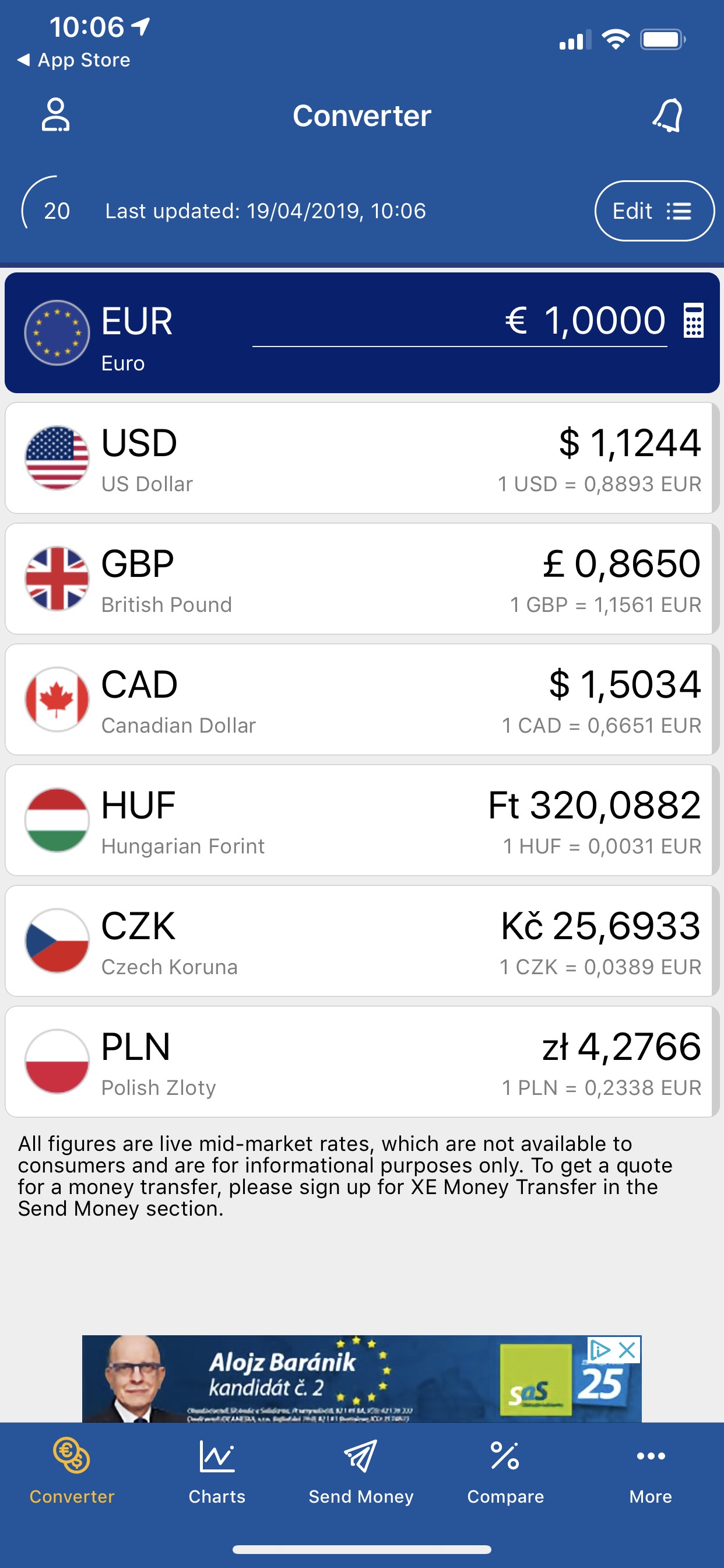724x1568 pixels.
Task: Choose the CAD Canadian Dollar row
Action: tap(362, 699)
